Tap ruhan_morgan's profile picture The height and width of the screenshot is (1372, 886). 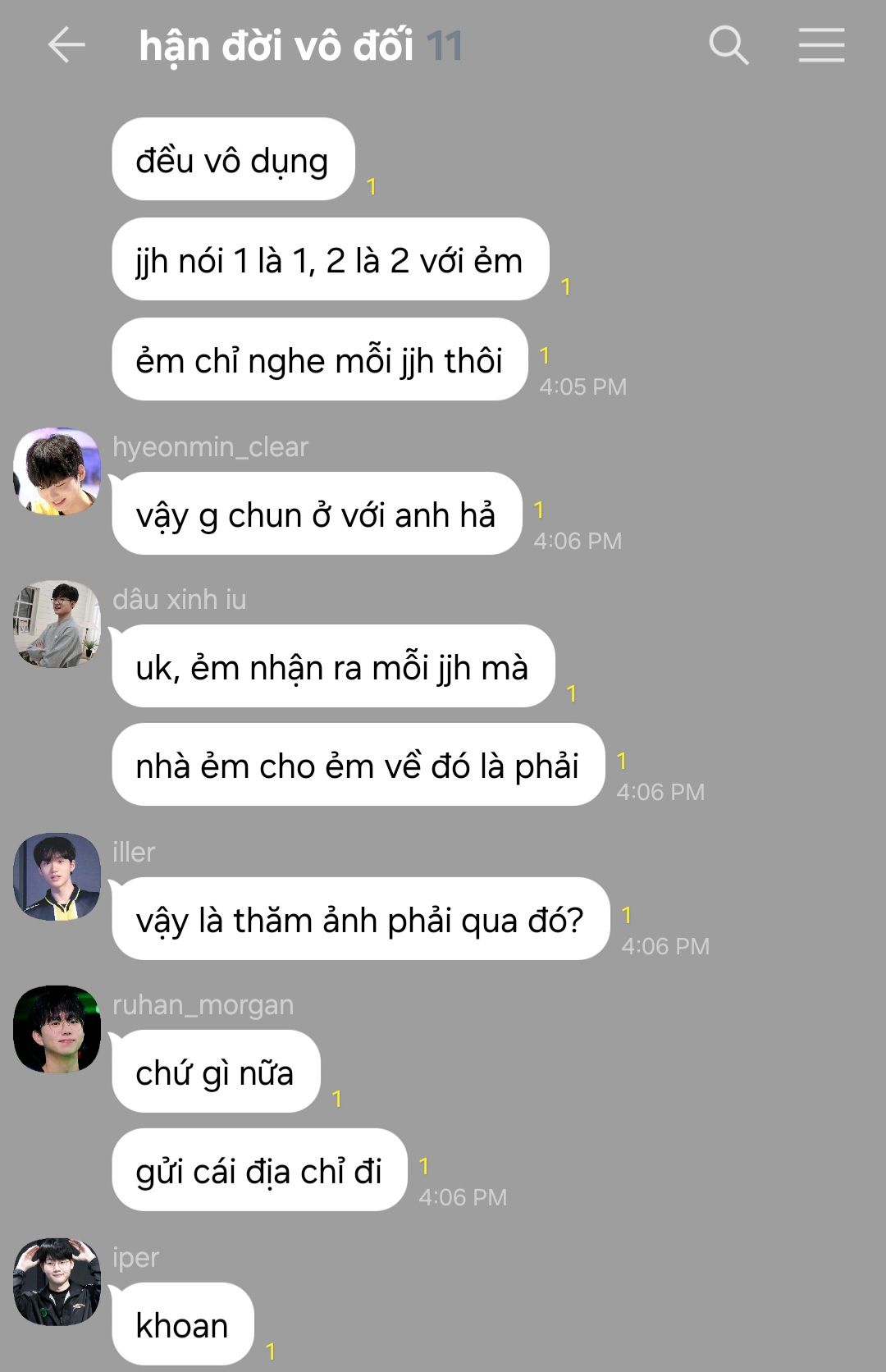57,1029
